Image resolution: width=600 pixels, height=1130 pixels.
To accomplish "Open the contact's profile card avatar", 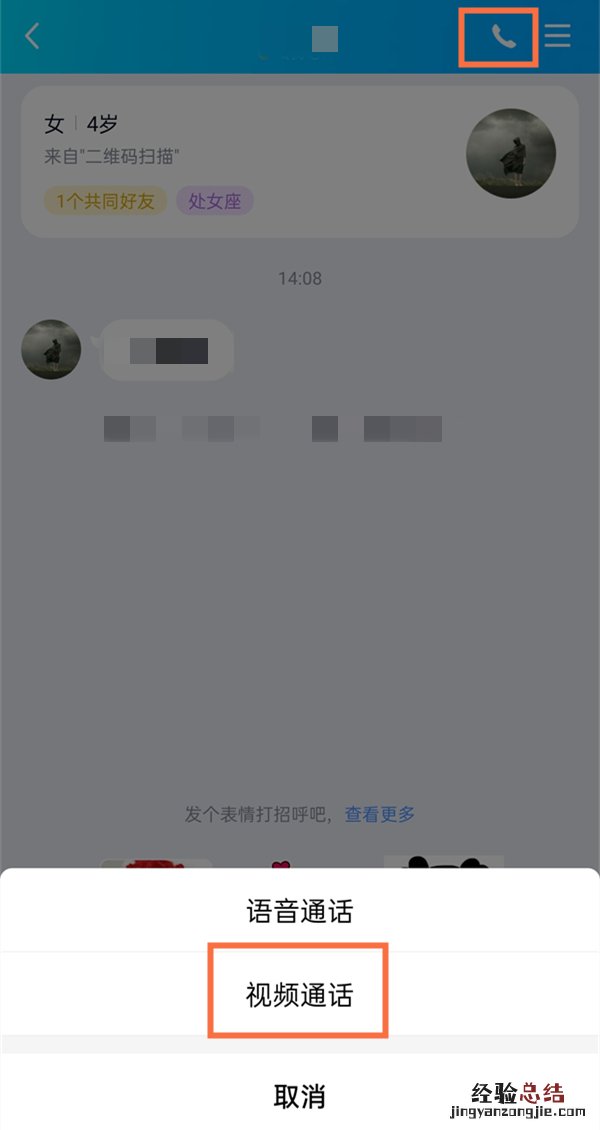I will [511, 153].
